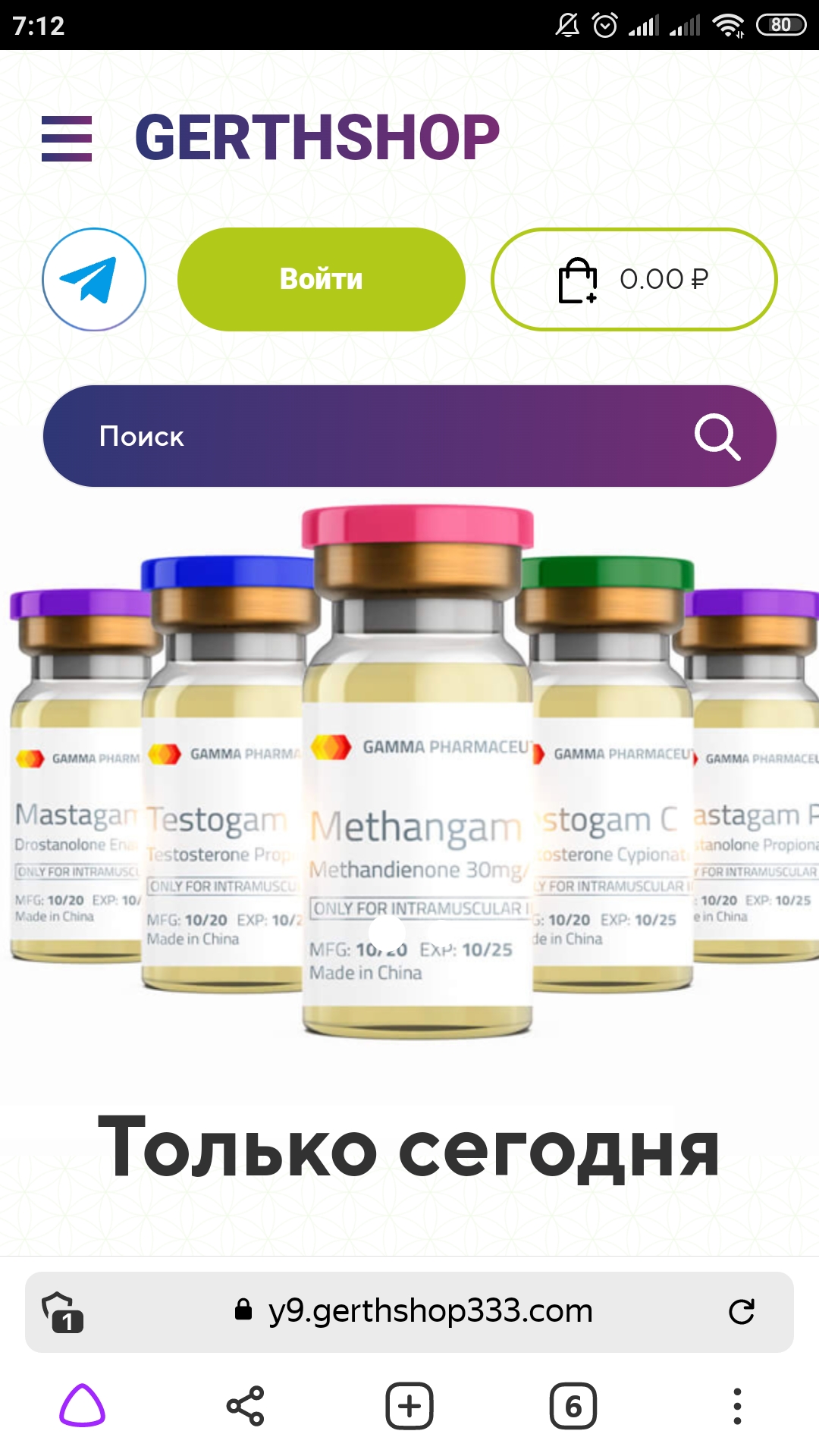Focus the Поиск search field

click(364, 436)
